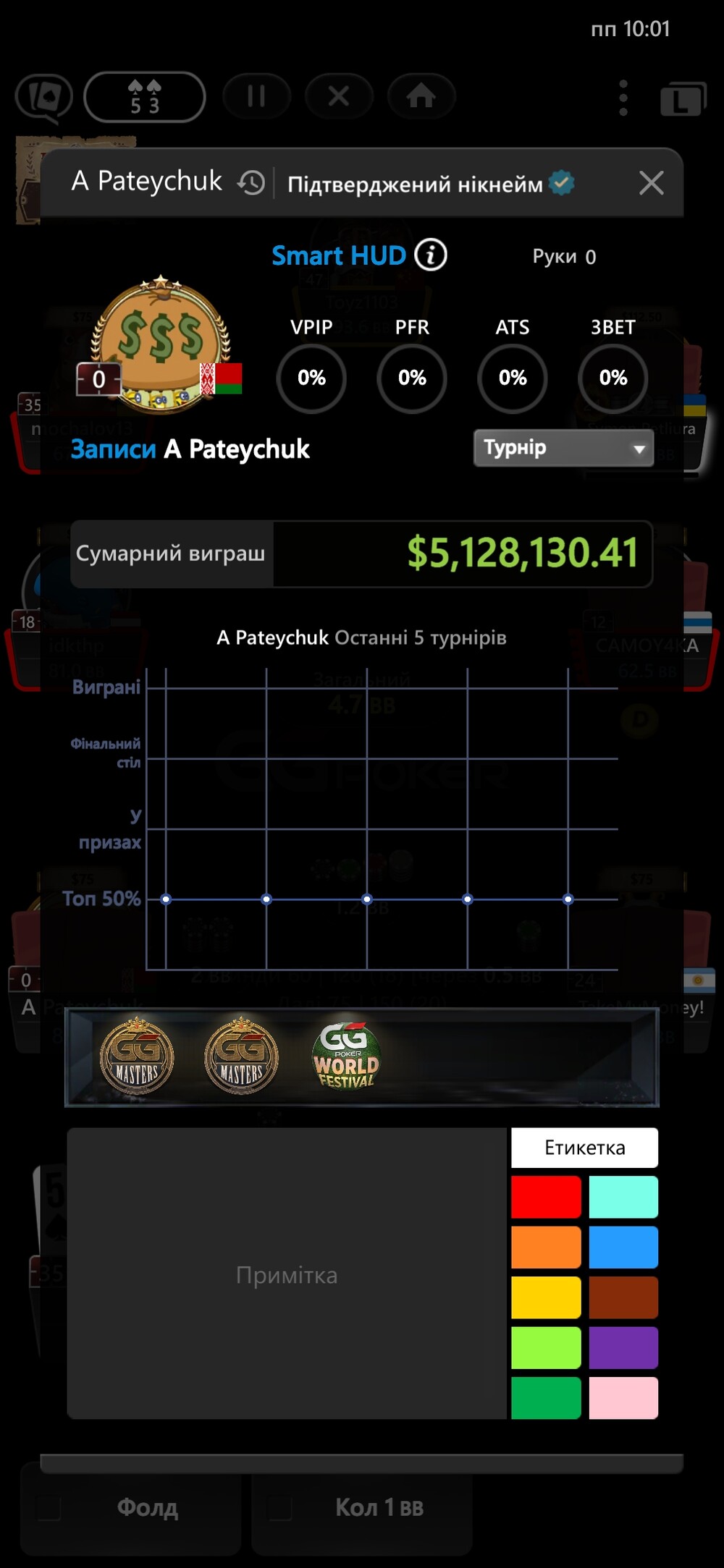Close the A Pateychuk player profile popup
Image resolution: width=724 pixels, height=1568 pixels.
pyautogui.click(x=652, y=183)
